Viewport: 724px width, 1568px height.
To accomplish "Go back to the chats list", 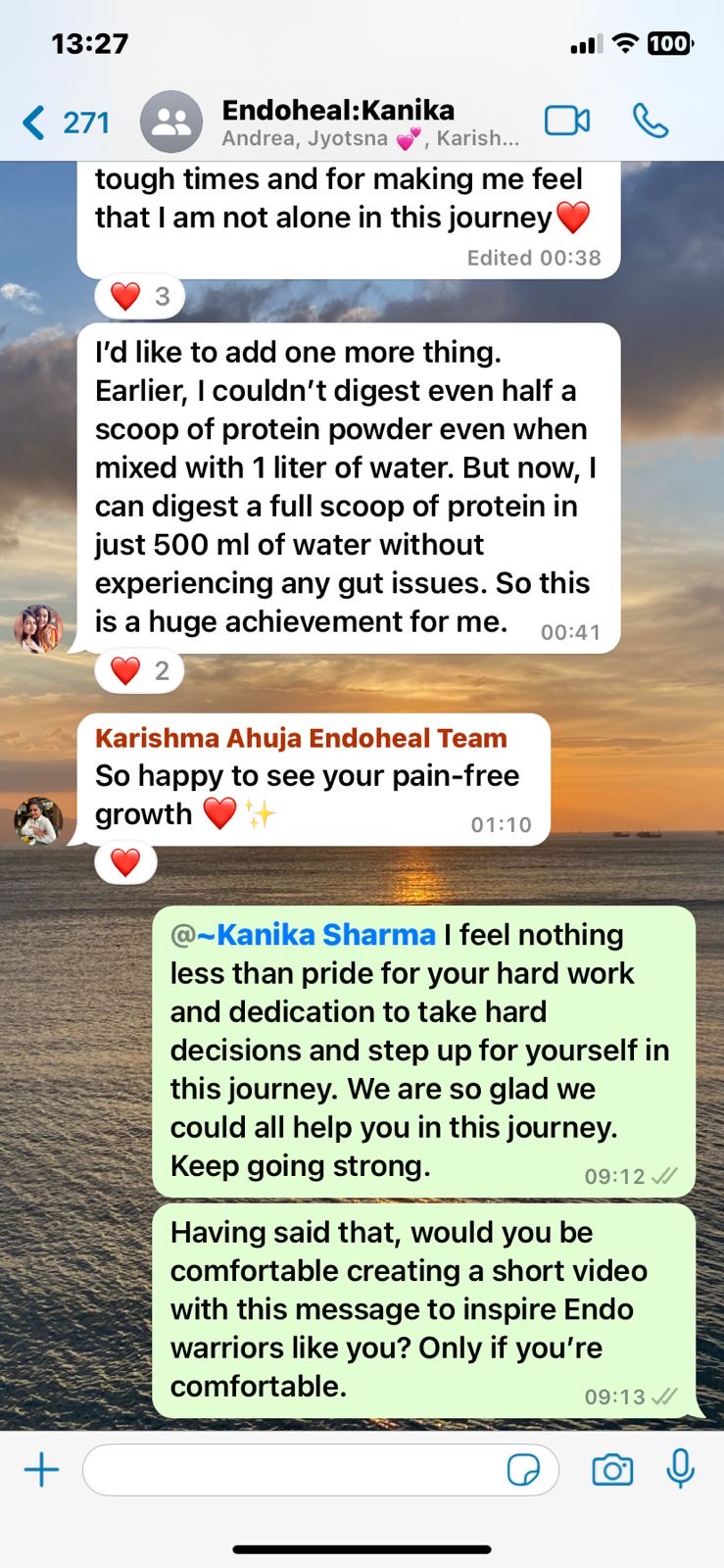I will pos(65,122).
